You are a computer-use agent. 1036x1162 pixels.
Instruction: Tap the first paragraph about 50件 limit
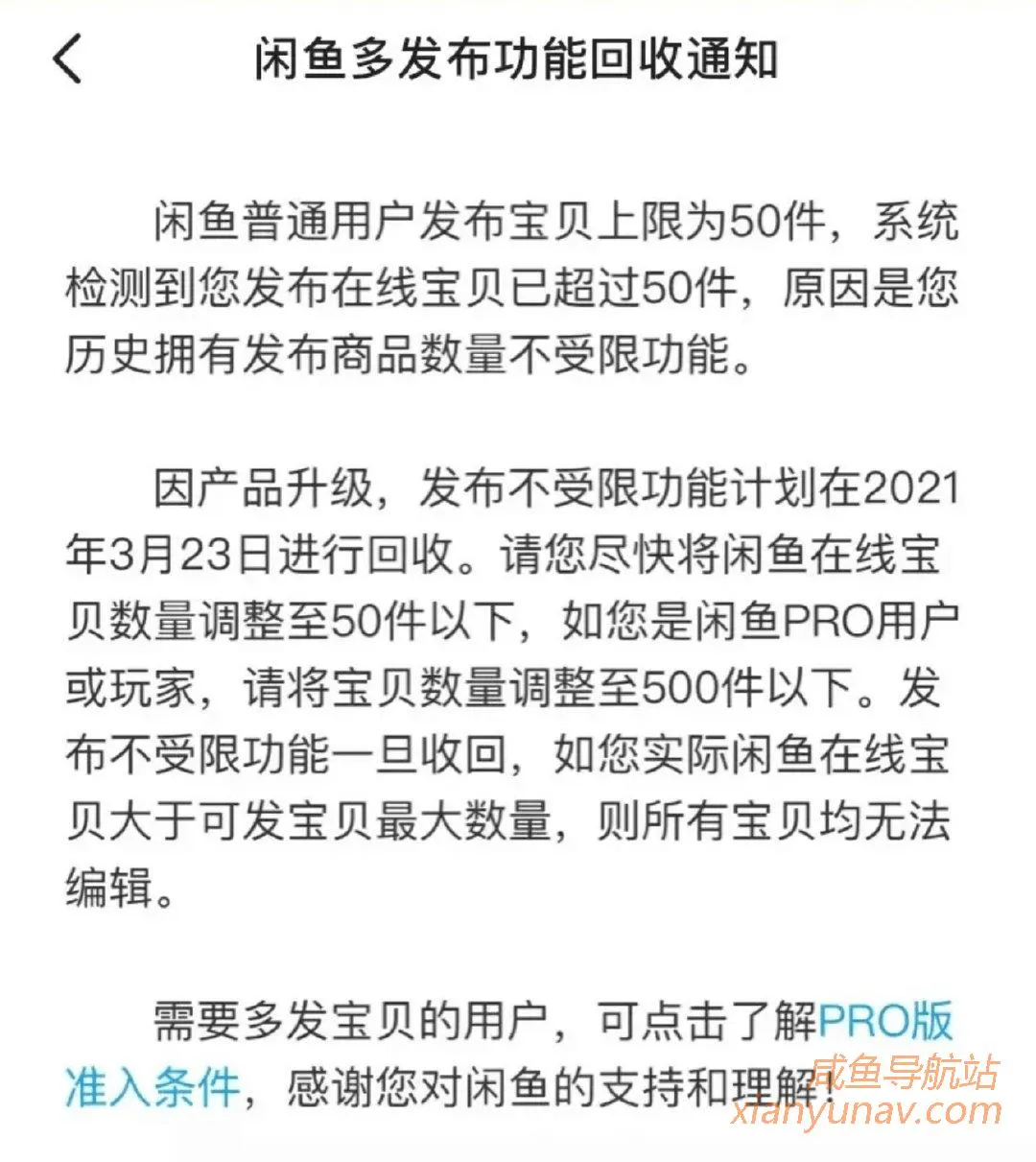[x=518, y=288]
